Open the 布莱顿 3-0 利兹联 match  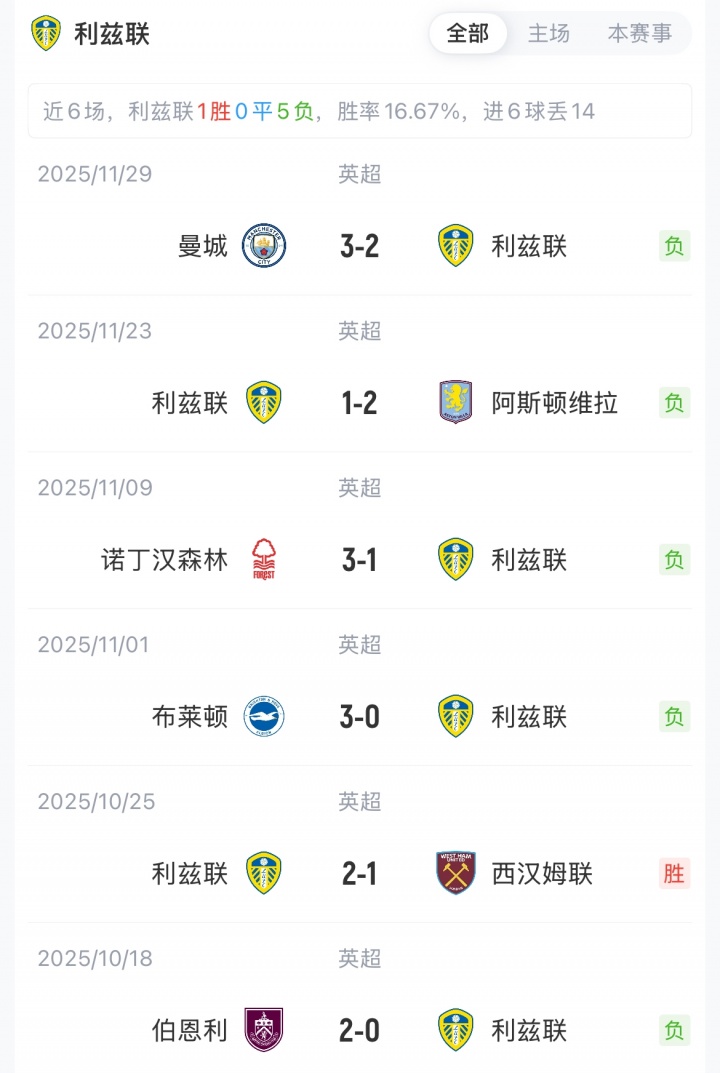[359, 717]
